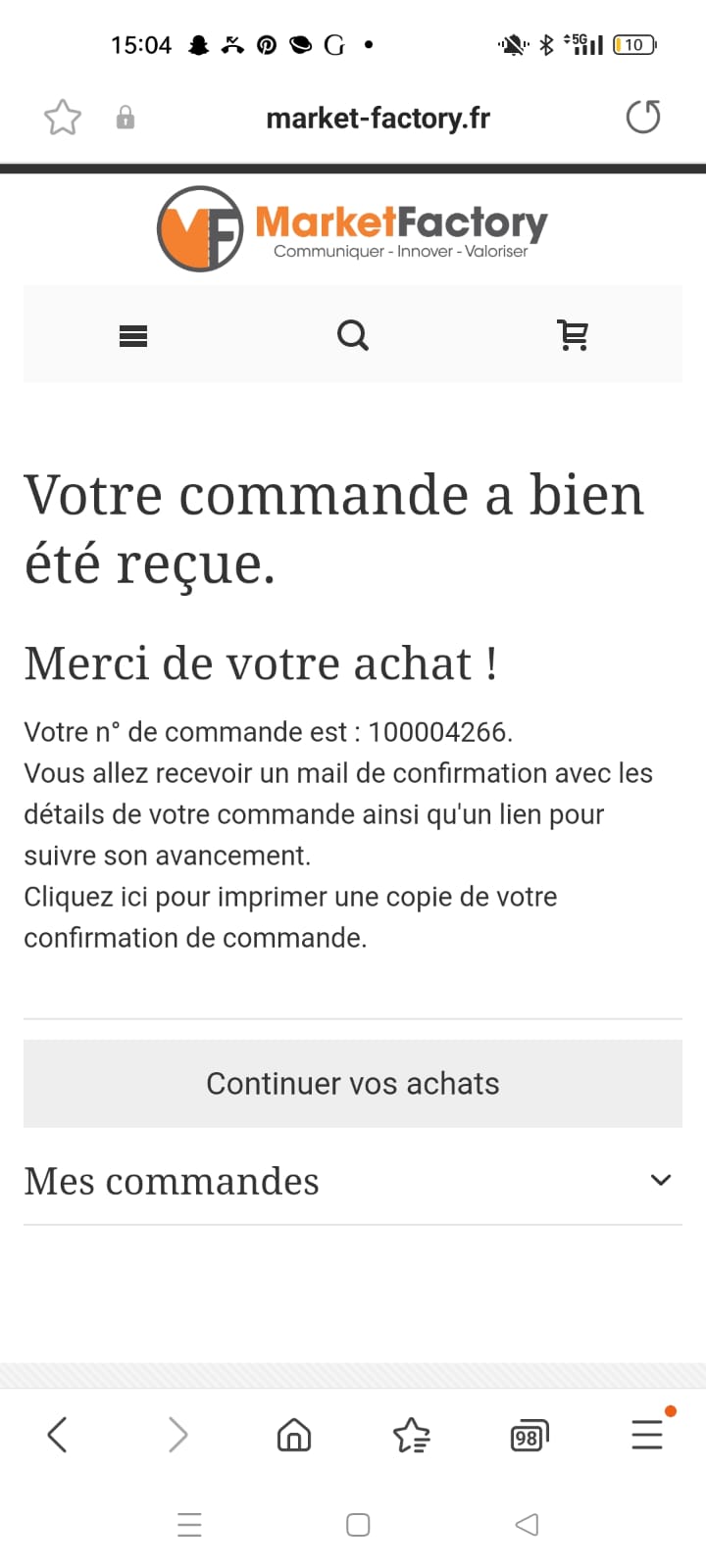
Task: Go back to the previous browser page
Action: point(57,1436)
